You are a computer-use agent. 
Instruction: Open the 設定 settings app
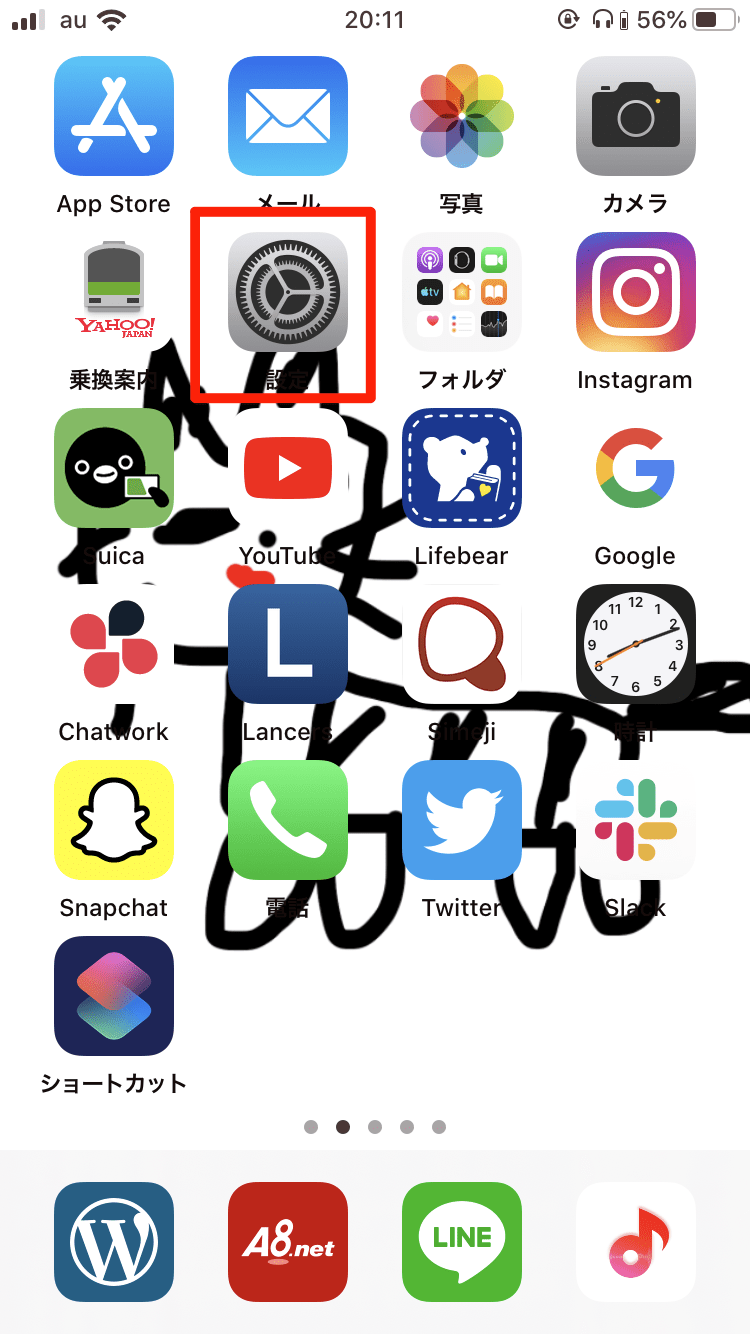(288, 292)
